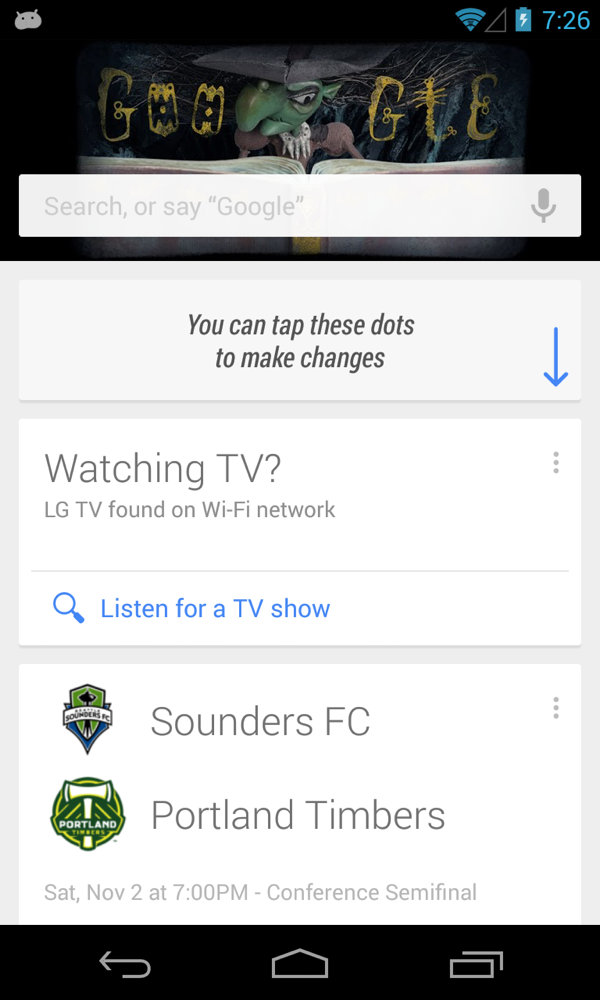This screenshot has width=600, height=1000.
Task: Tap Listen for a TV show
Action: pos(215,608)
